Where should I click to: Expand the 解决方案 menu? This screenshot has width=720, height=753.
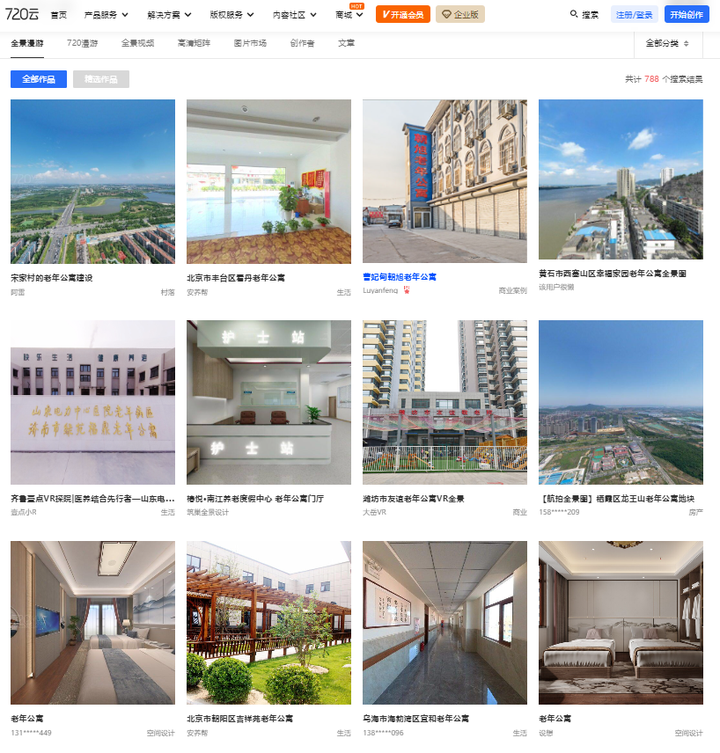(x=169, y=15)
